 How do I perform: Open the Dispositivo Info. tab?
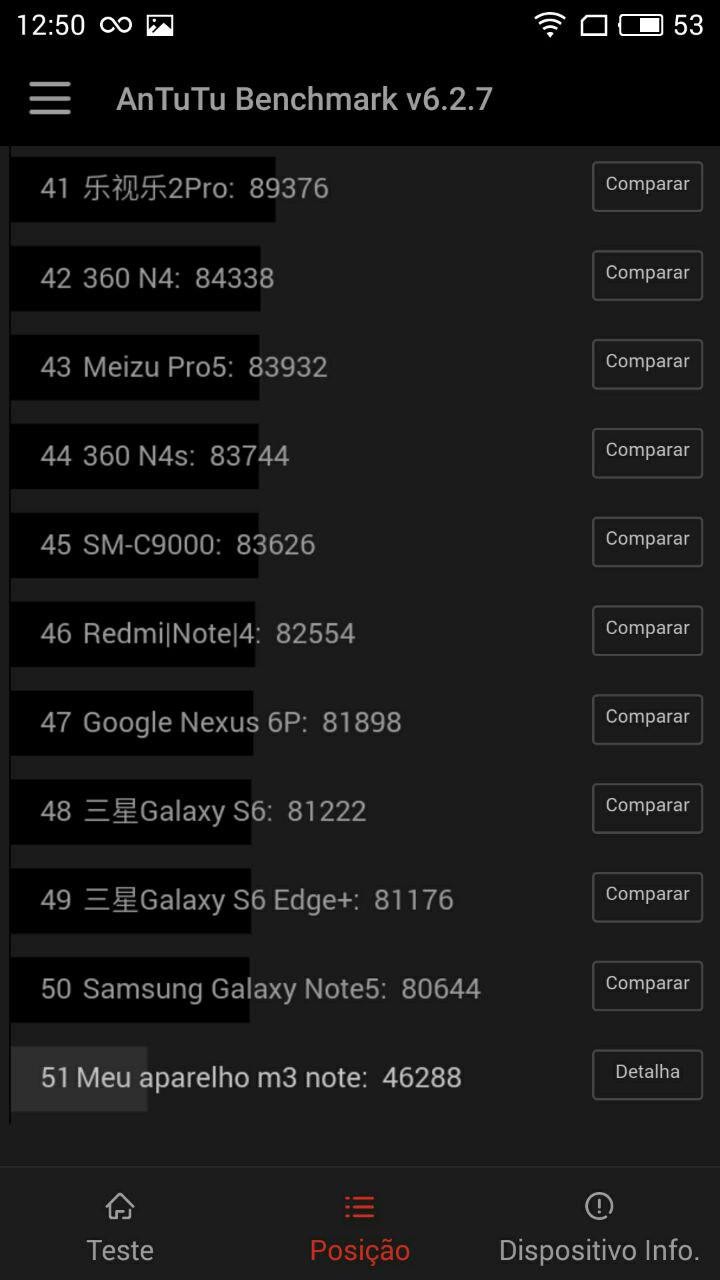click(599, 1228)
